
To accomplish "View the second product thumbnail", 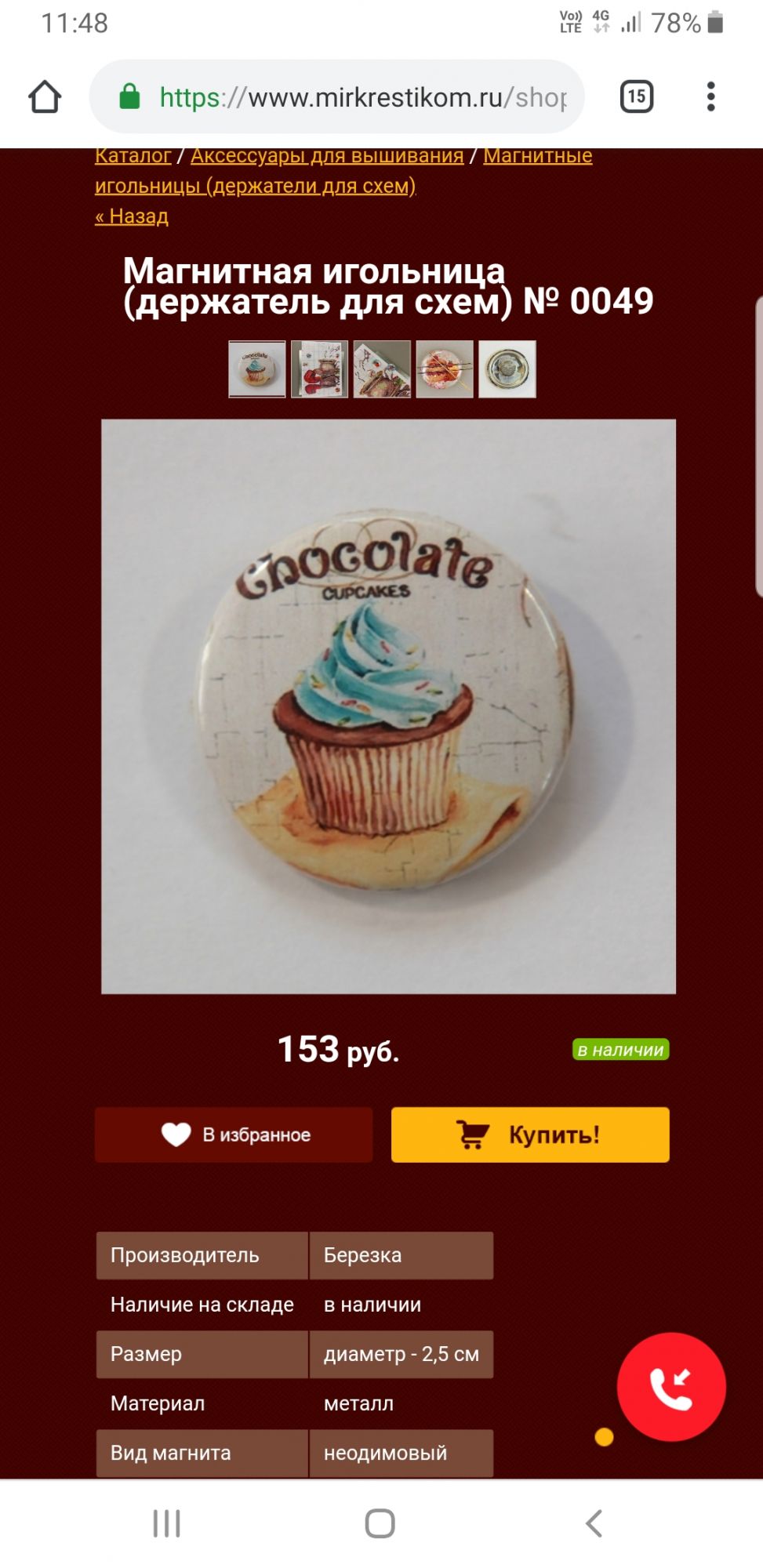I will pos(319,369).
